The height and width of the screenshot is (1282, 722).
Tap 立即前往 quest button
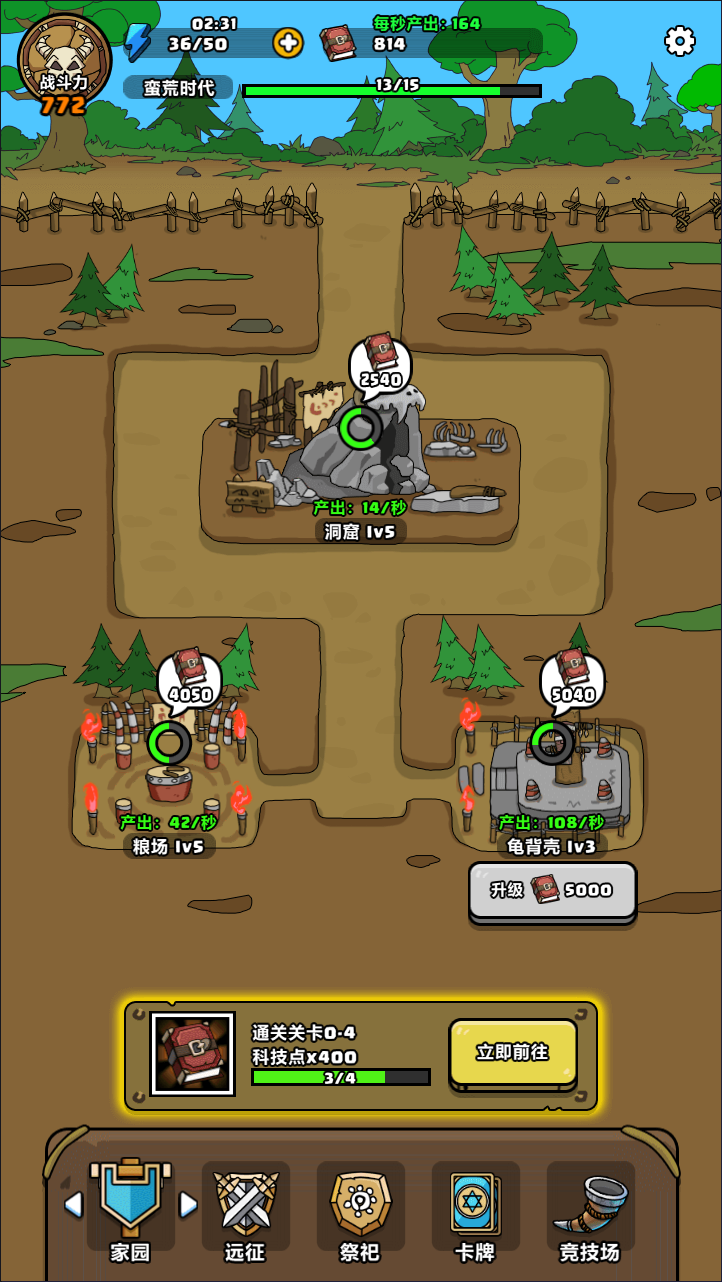[512, 1053]
